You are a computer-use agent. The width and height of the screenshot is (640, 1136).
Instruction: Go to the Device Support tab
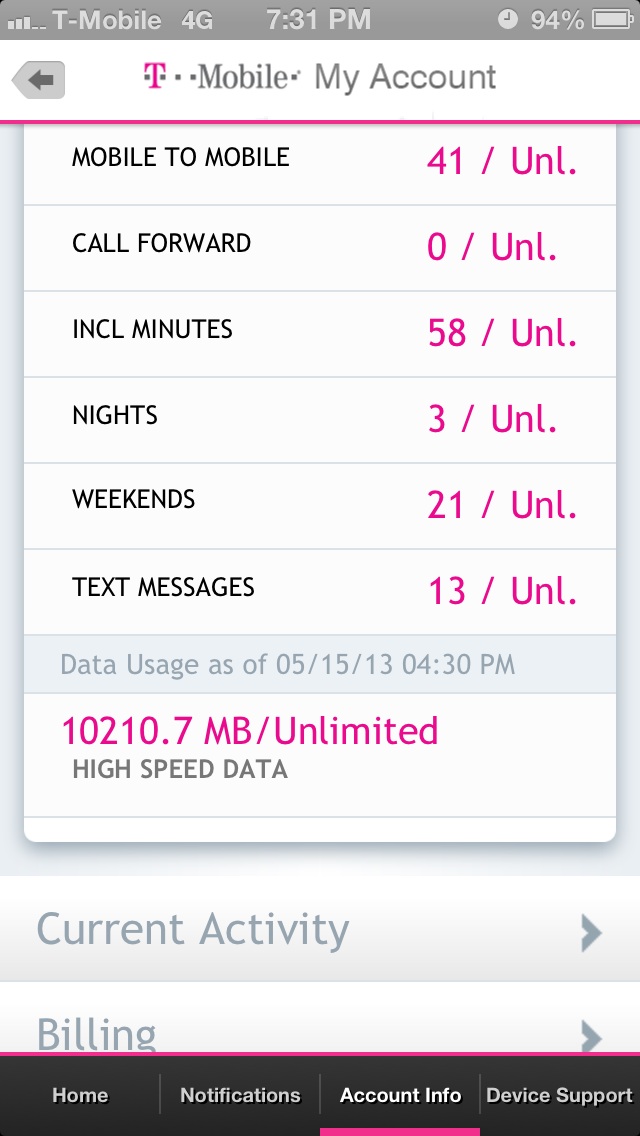tap(560, 1095)
